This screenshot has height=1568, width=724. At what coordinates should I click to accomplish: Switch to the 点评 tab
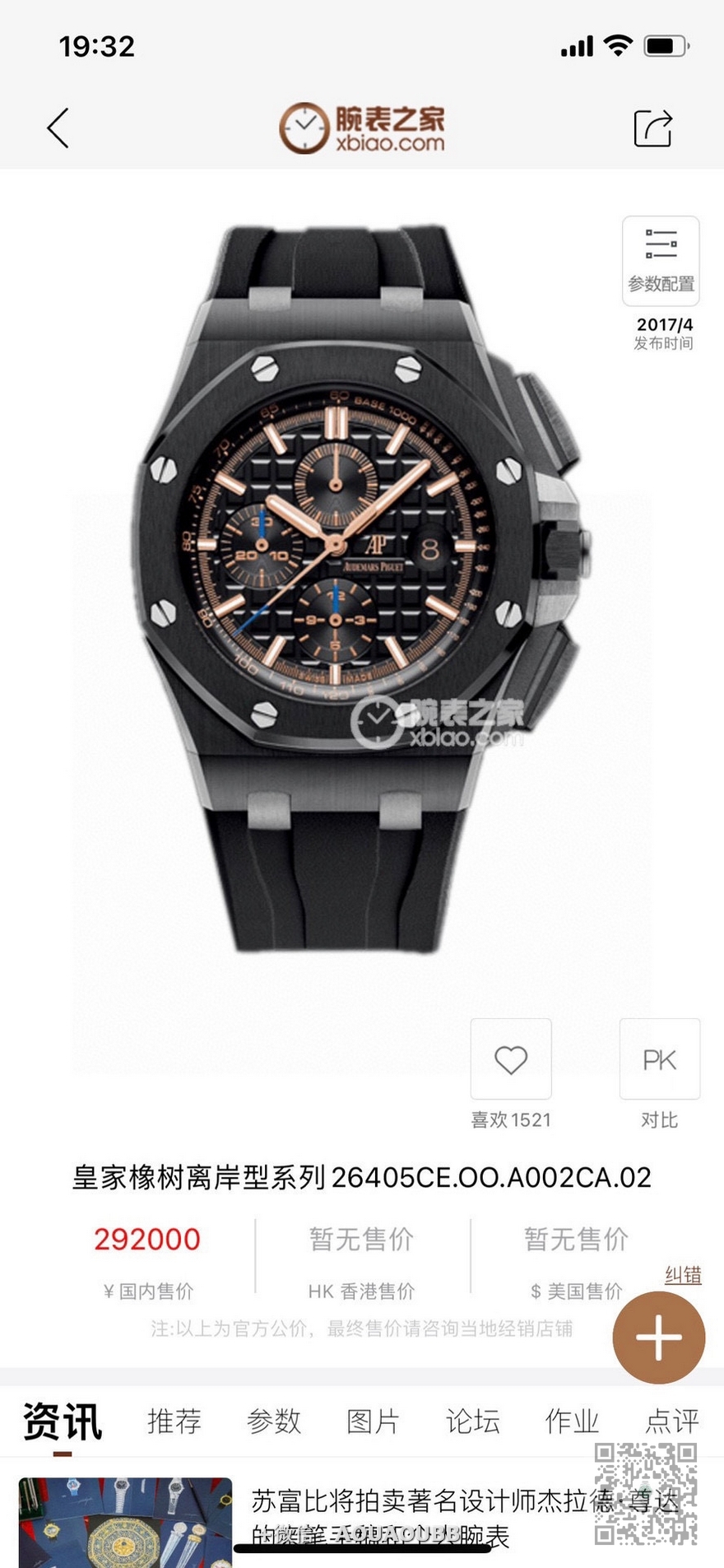pos(672,1421)
